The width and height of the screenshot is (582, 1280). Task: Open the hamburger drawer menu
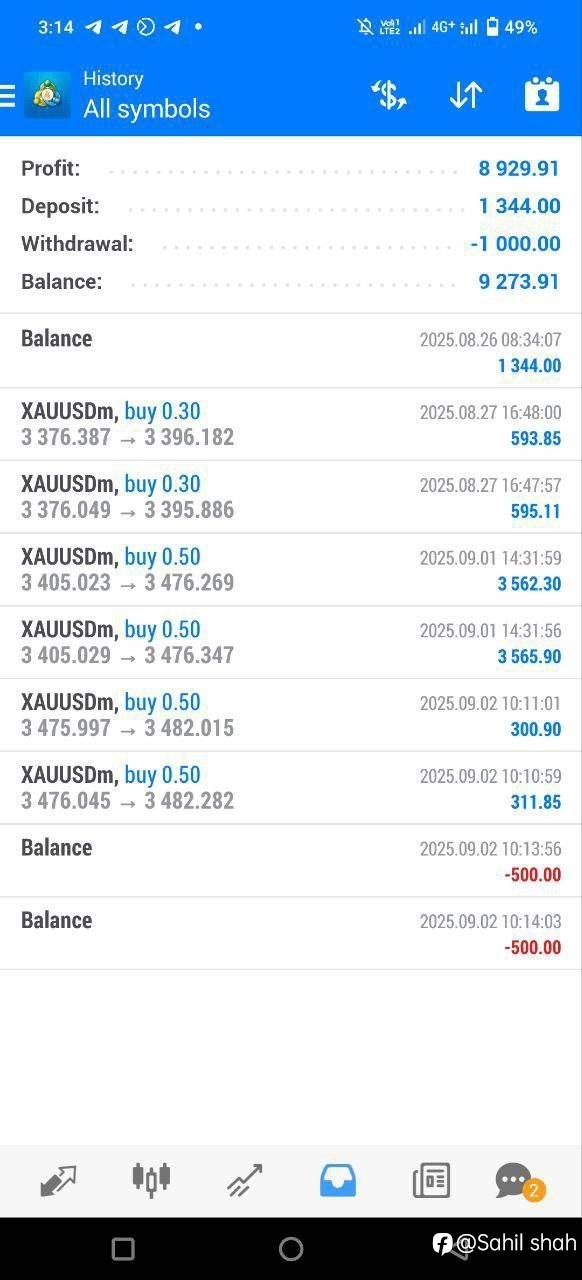click(x=7, y=95)
